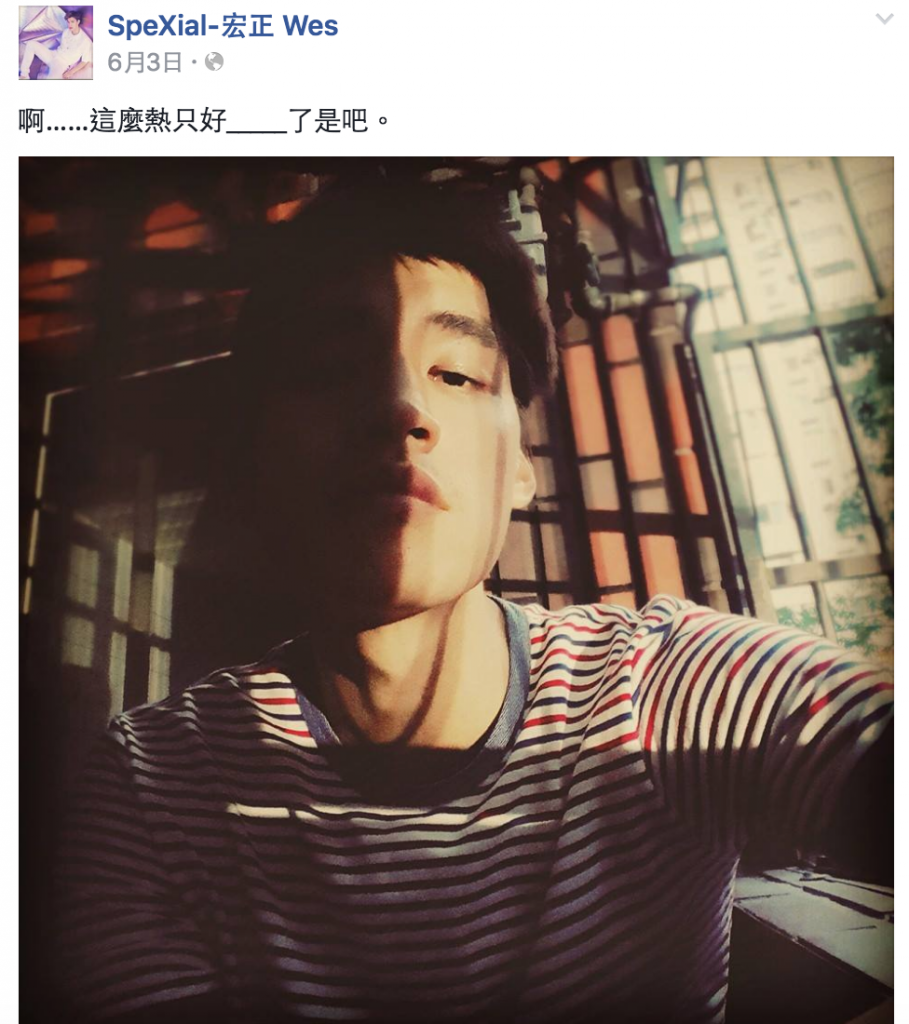Open the SpeXial-宏正 Wes page name link
This screenshot has width=909, height=1024.
tap(222, 26)
